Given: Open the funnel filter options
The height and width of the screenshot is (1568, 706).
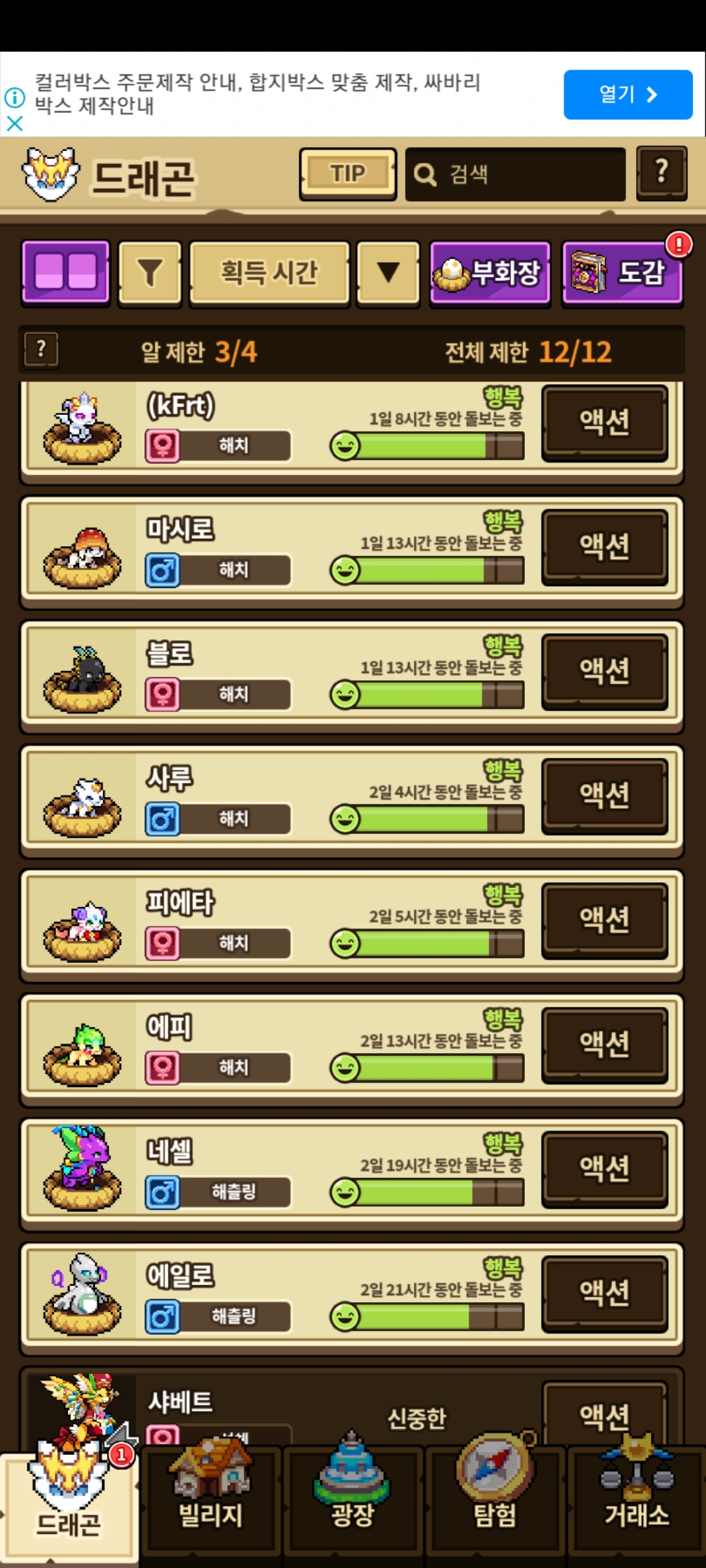Looking at the screenshot, I should coord(150,272).
